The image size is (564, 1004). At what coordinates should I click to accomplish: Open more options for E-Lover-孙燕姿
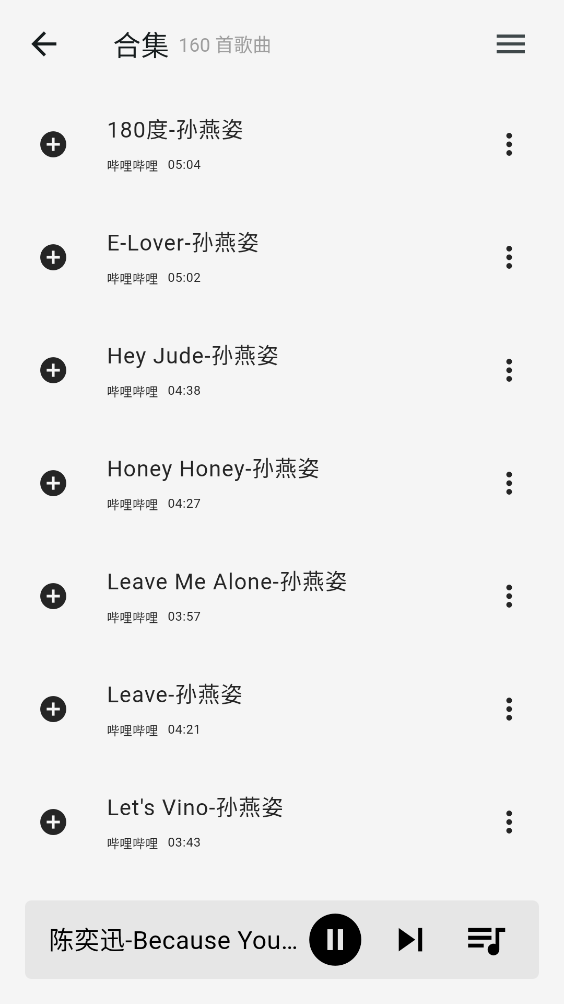(x=509, y=257)
